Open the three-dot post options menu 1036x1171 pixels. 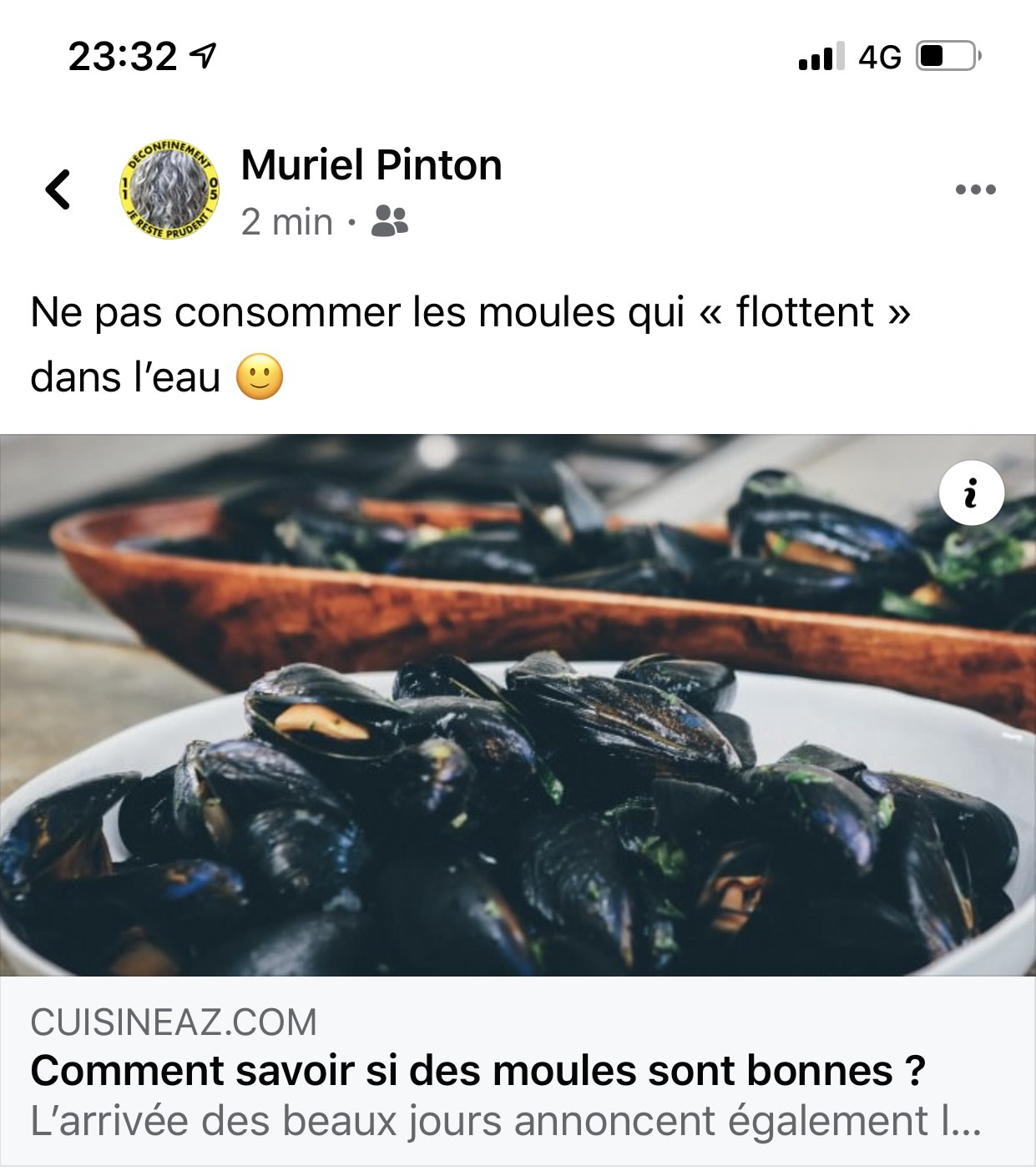point(975,189)
